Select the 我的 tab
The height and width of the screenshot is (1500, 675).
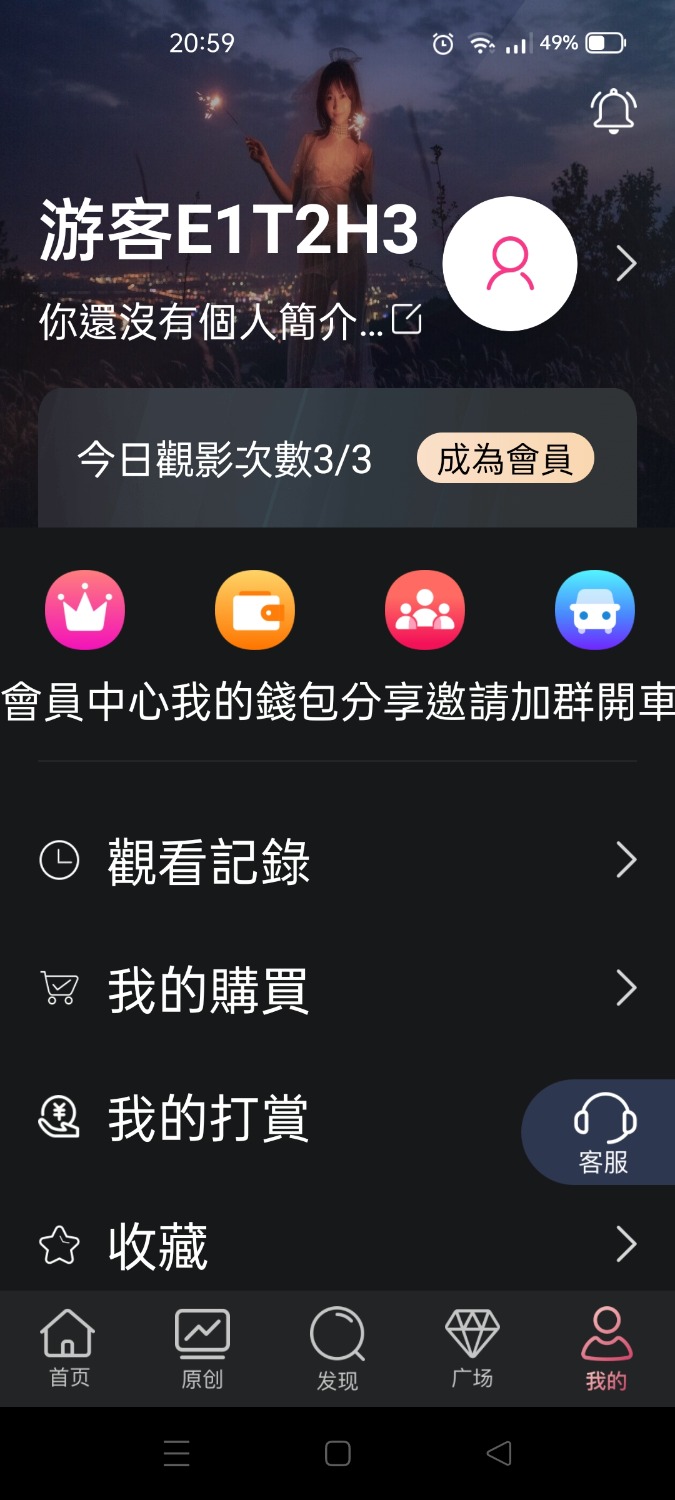point(606,1349)
